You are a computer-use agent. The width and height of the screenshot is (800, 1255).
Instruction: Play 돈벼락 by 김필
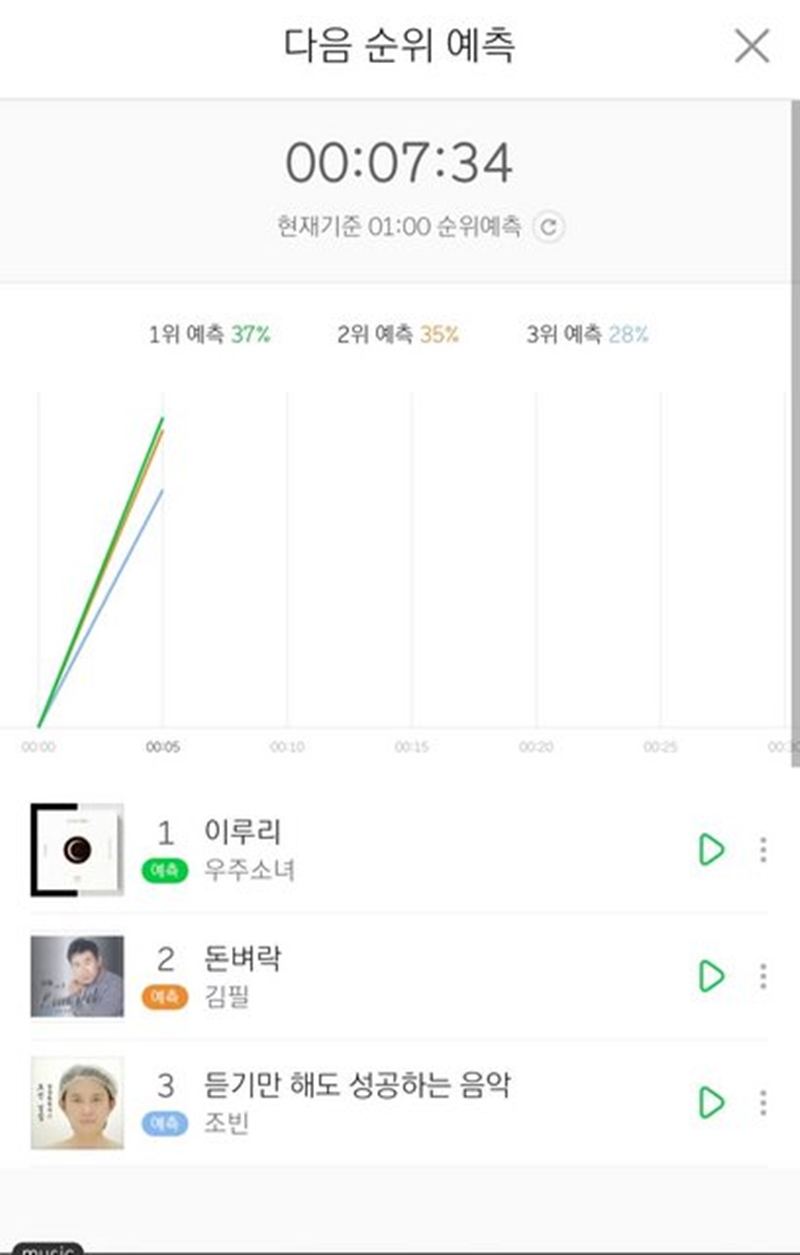(x=711, y=976)
